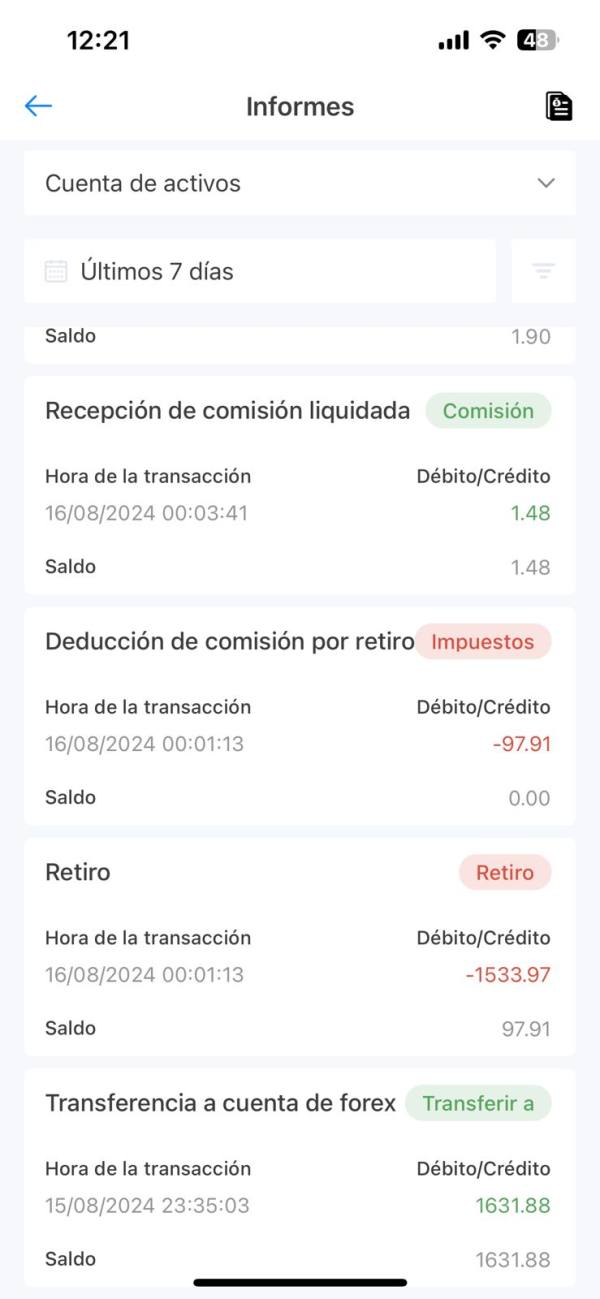Open the Deducción de comisión por retiro entry
Image resolution: width=600 pixels, height=1299 pixels.
pyautogui.click(x=300, y=717)
